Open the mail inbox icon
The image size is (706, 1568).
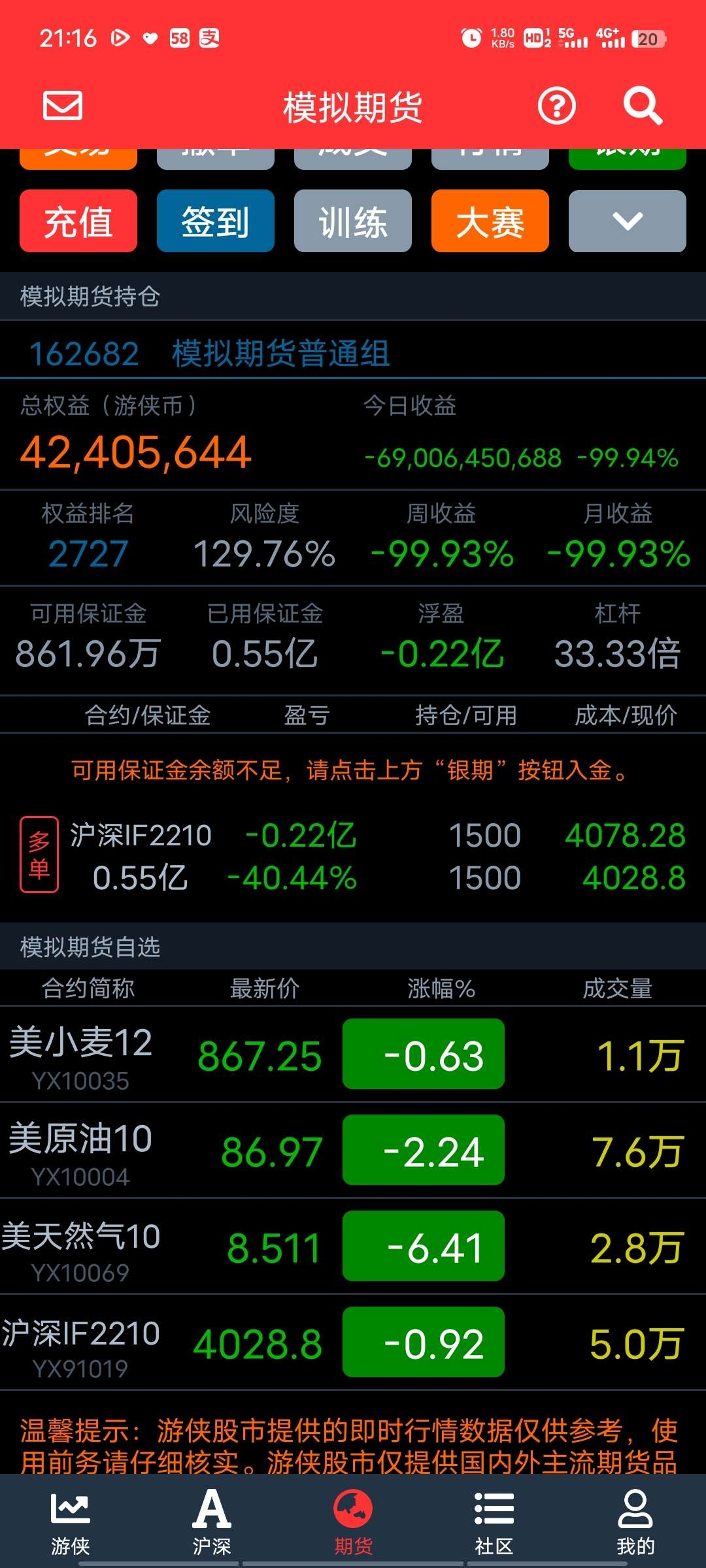(63, 106)
